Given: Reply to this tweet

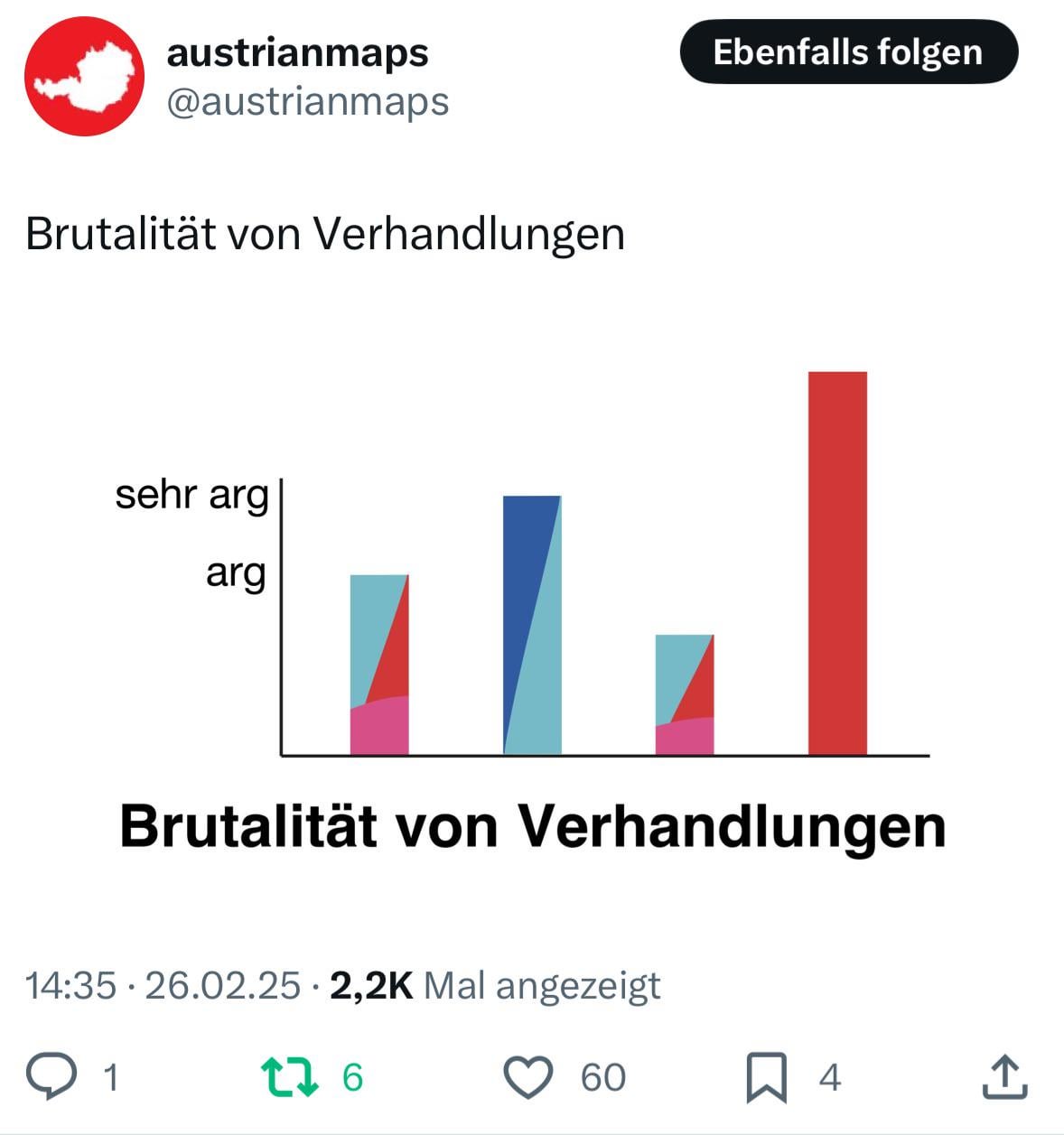Looking at the screenshot, I should pyautogui.click(x=51, y=1077).
